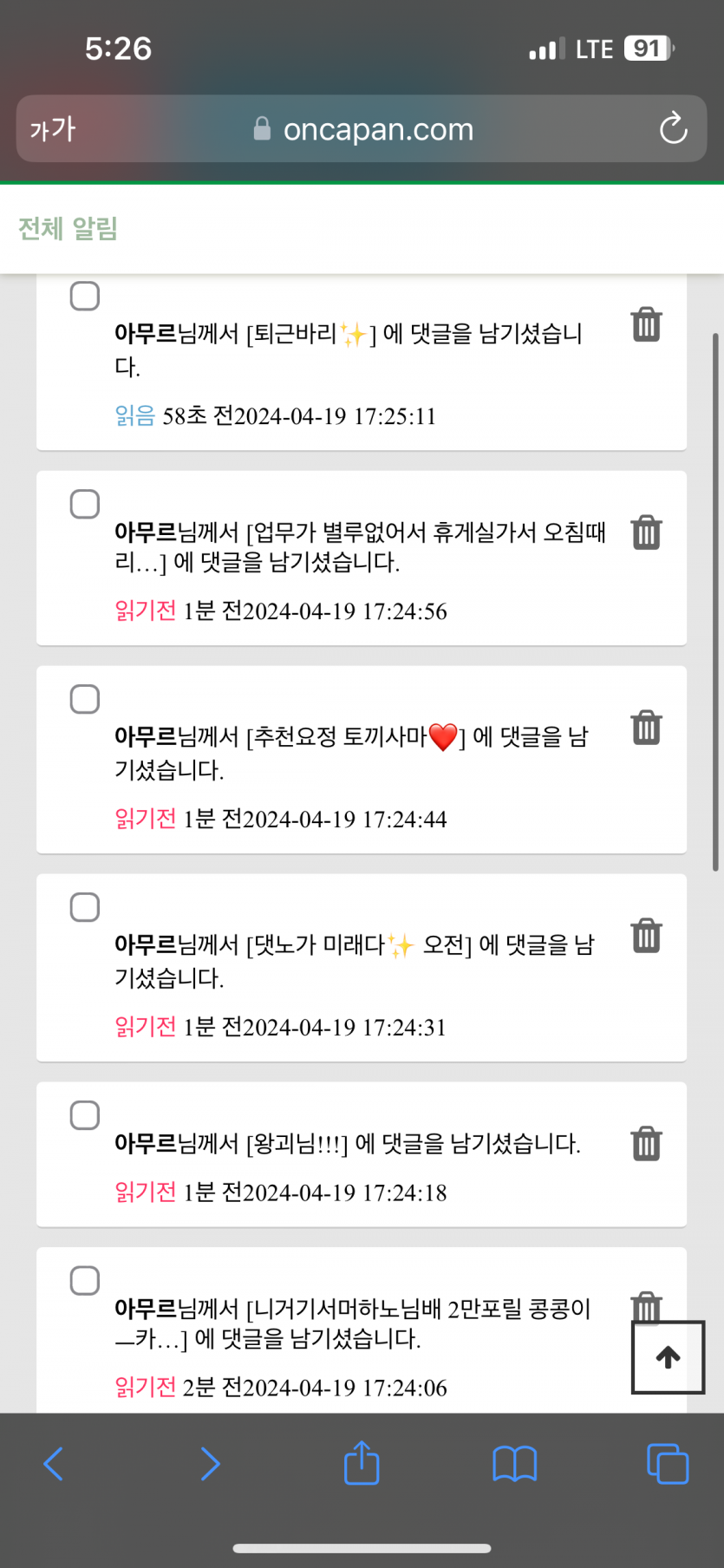Delete the 퇴근바리 comment notification
This screenshot has height=1568, width=724.
click(646, 324)
